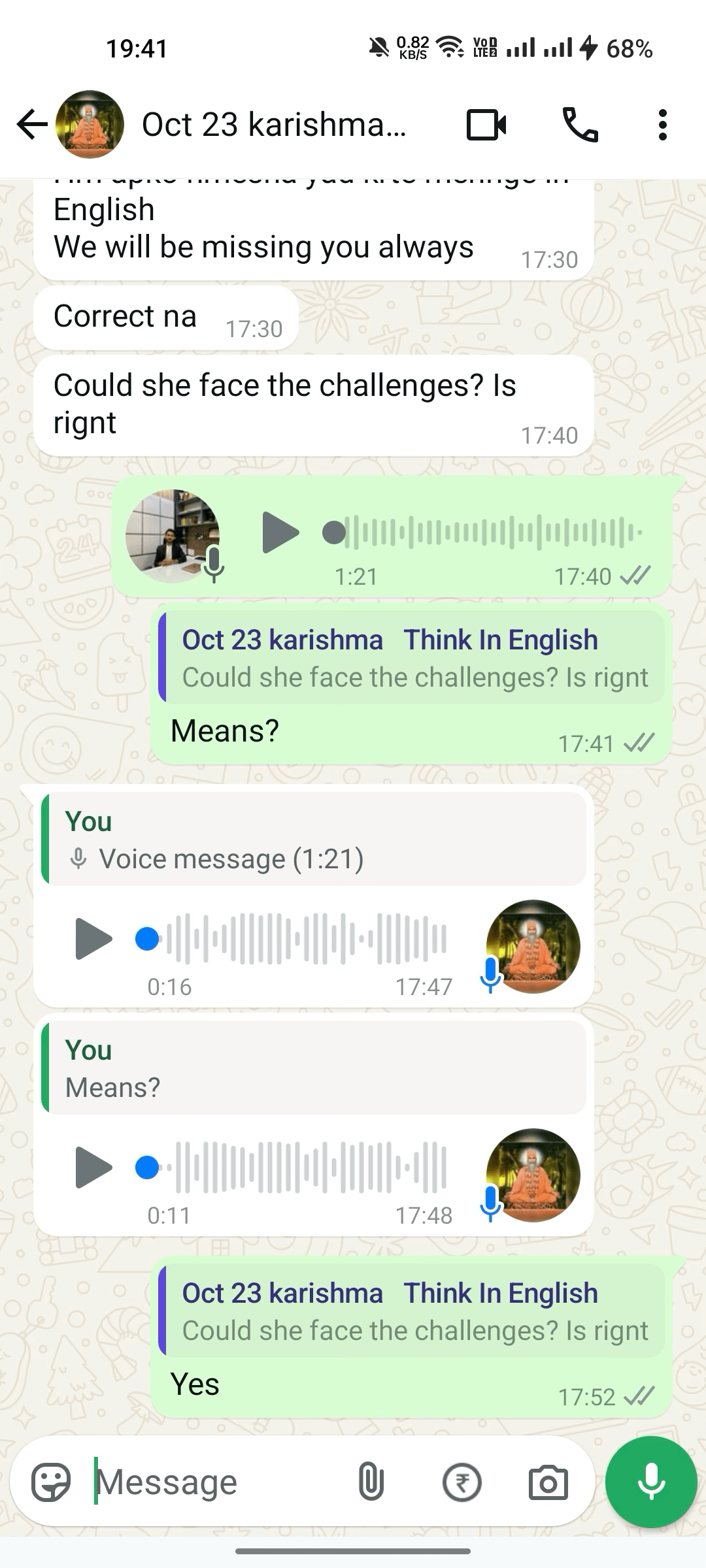Open the rupee payment option
This screenshot has height=1568, width=706.
click(x=462, y=1482)
